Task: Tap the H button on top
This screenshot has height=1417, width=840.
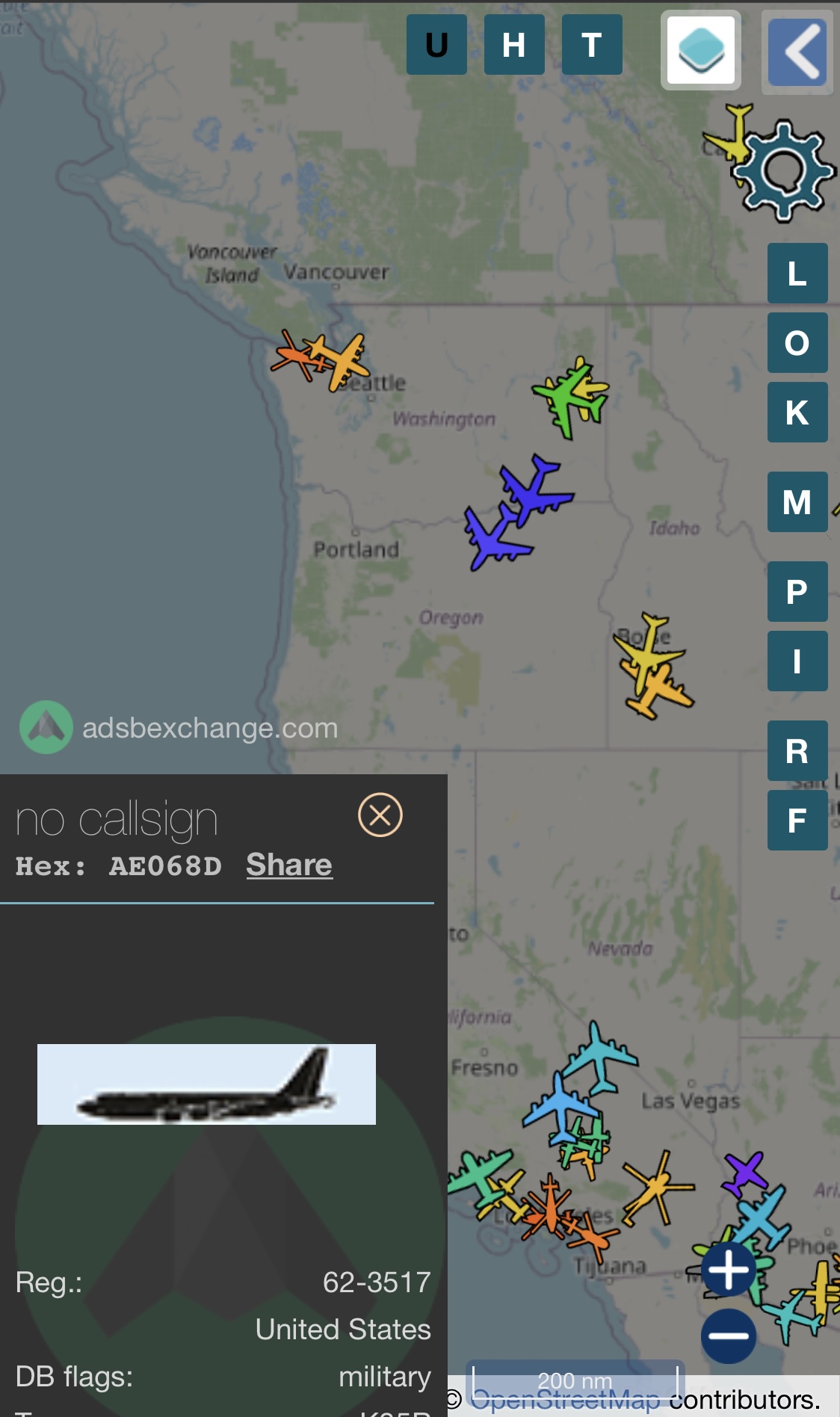Action: click(514, 45)
